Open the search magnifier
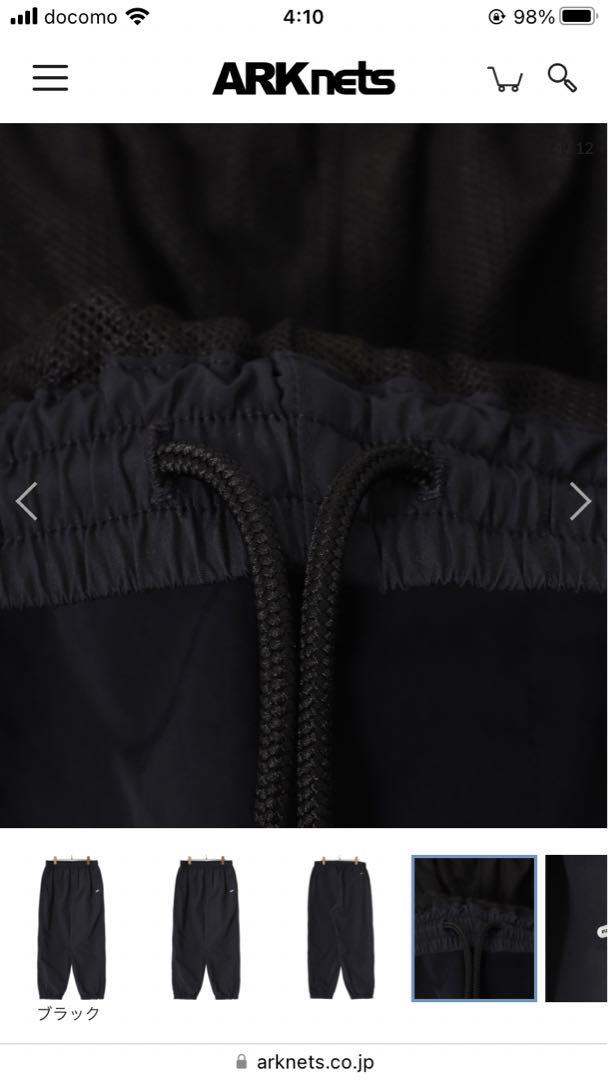The width and height of the screenshot is (608, 1080). (x=562, y=78)
